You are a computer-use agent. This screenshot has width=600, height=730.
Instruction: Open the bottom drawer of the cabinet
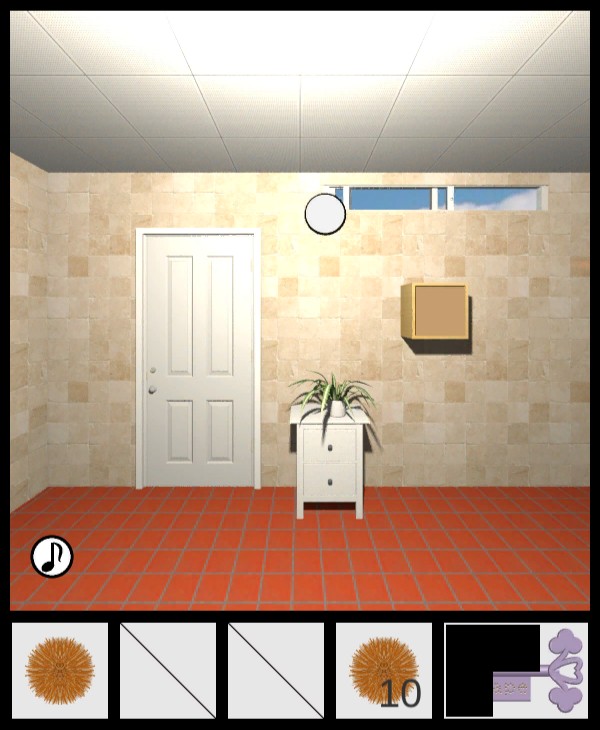(330, 481)
